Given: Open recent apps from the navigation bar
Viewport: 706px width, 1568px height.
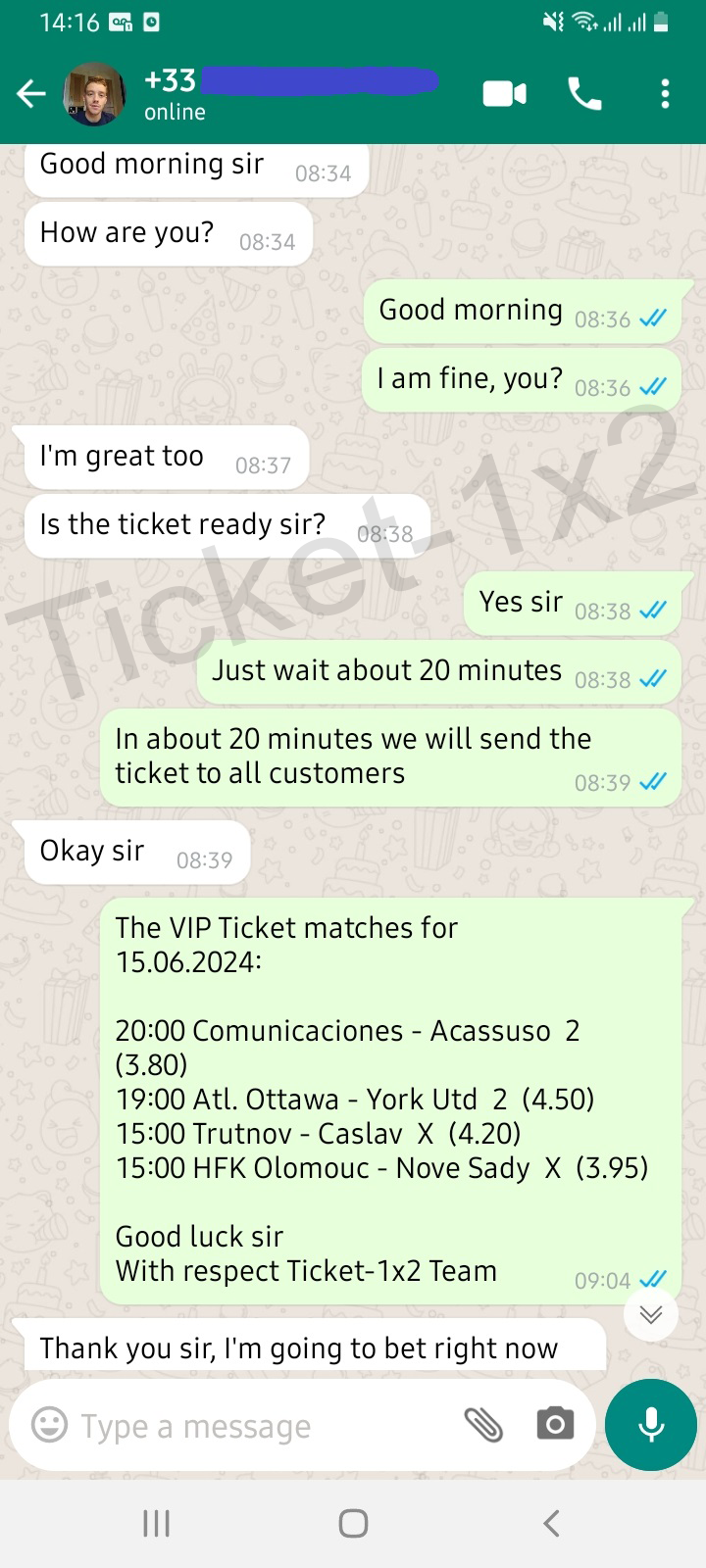Looking at the screenshot, I should (156, 1523).
